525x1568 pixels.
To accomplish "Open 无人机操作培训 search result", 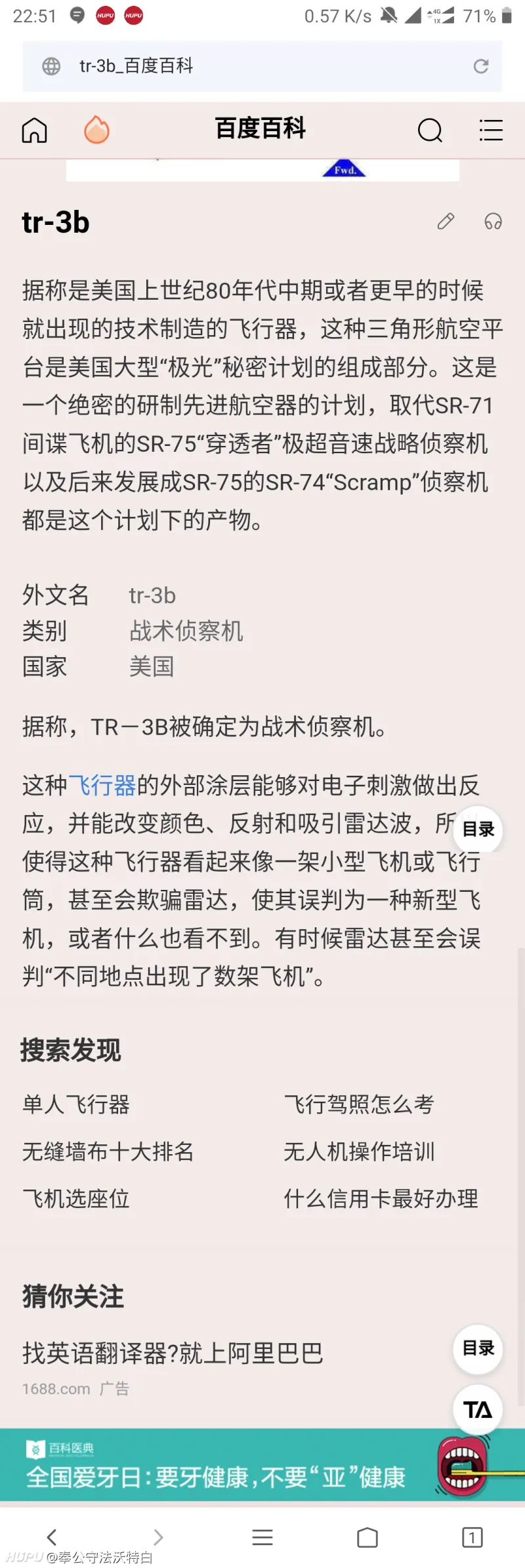I will (x=358, y=1152).
